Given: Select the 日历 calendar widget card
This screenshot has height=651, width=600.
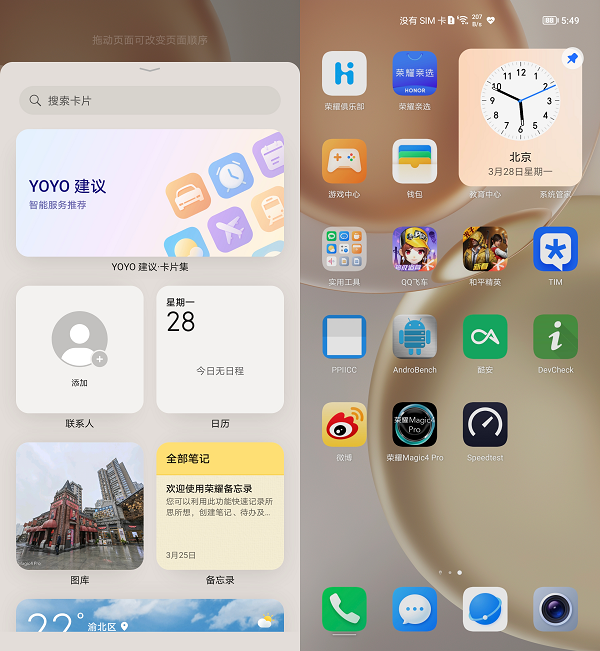Looking at the screenshot, I should (220, 349).
